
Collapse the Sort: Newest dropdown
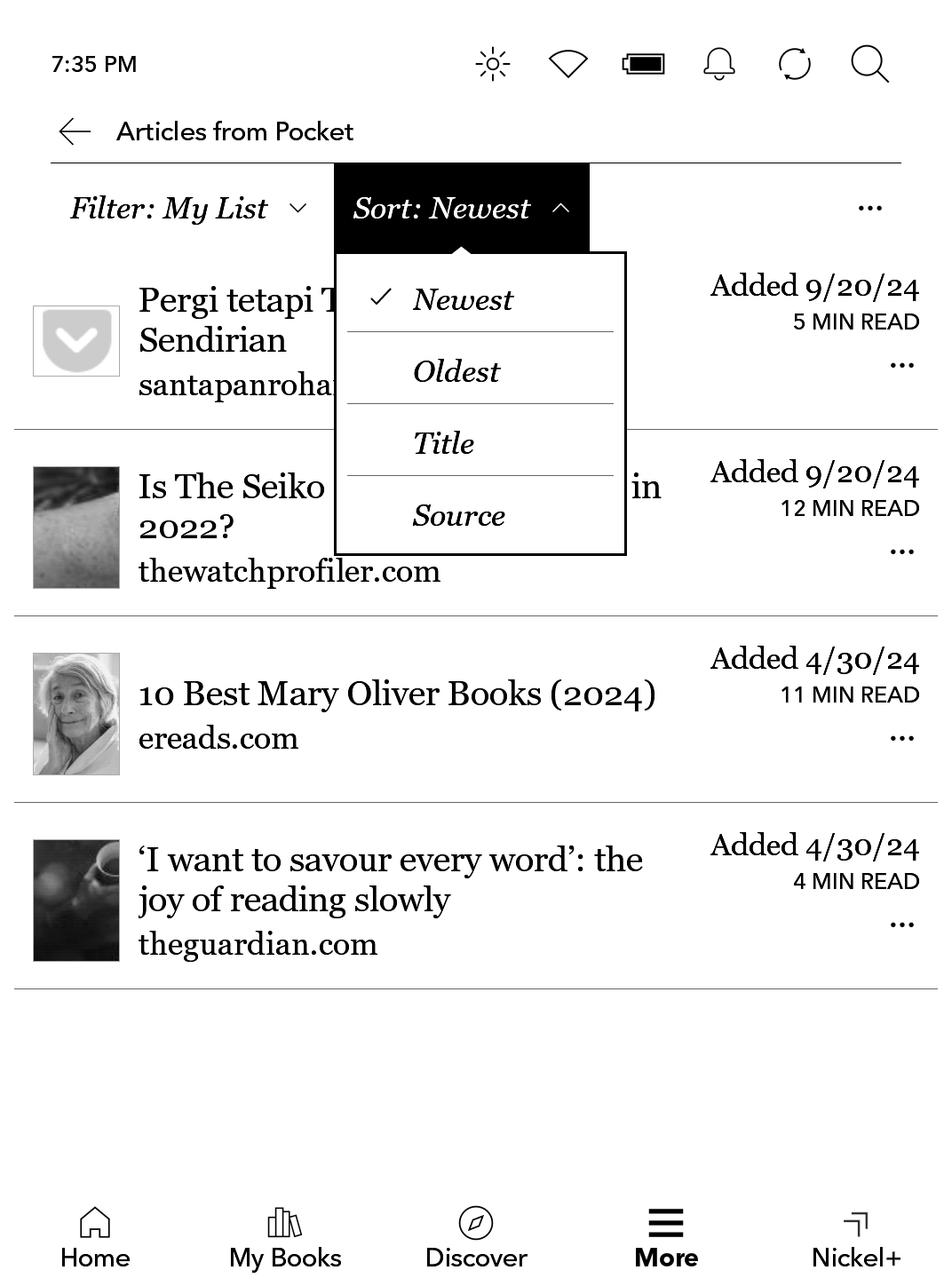461,209
